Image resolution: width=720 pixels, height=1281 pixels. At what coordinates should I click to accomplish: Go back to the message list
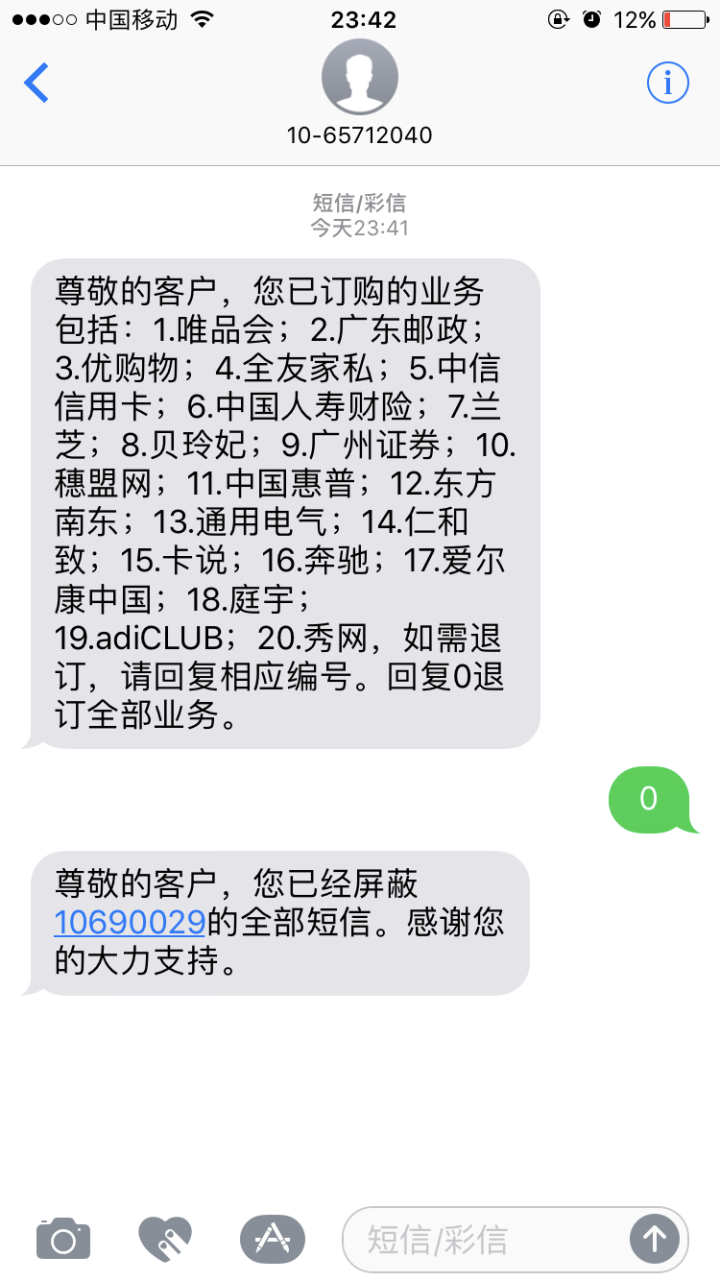pyautogui.click(x=37, y=83)
